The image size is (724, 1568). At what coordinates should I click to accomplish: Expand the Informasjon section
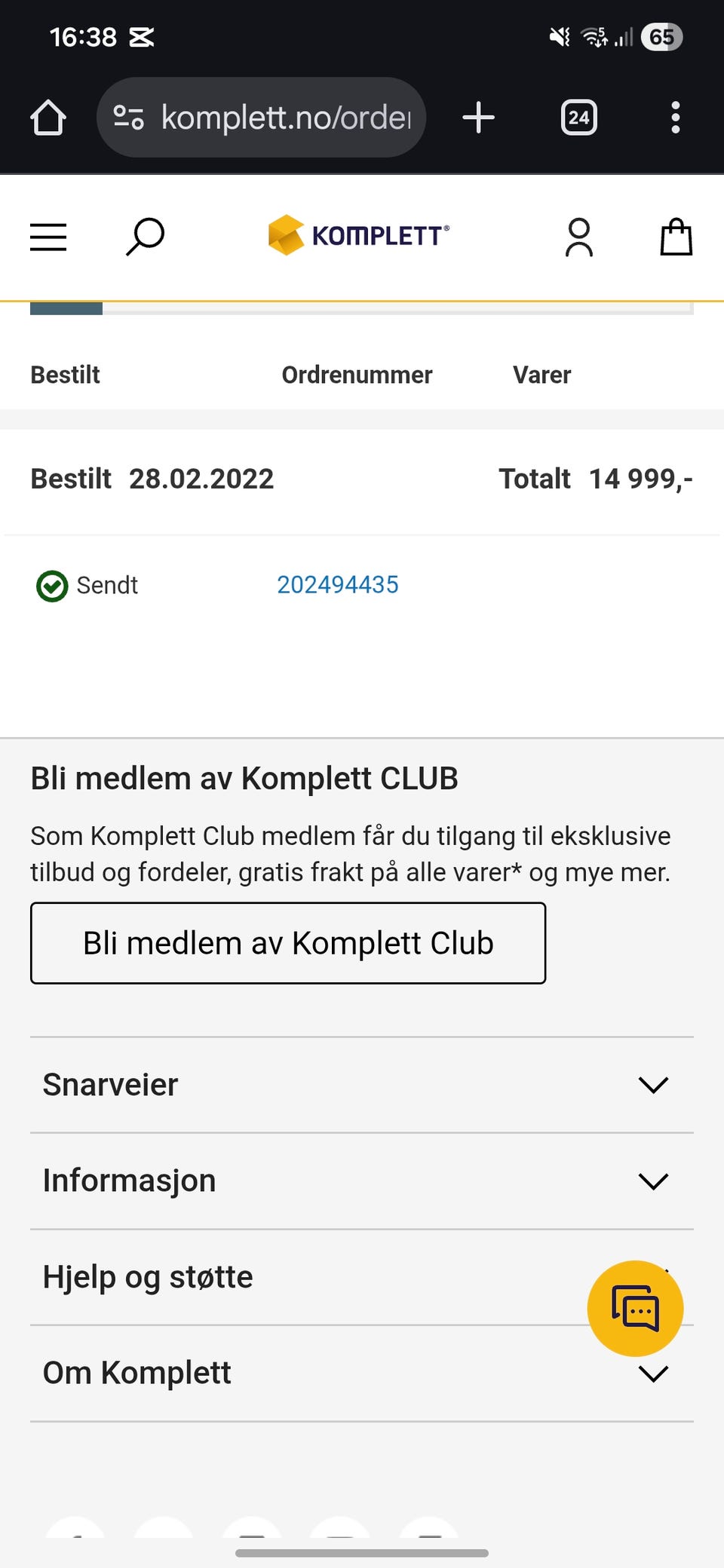coord(362,1181)
